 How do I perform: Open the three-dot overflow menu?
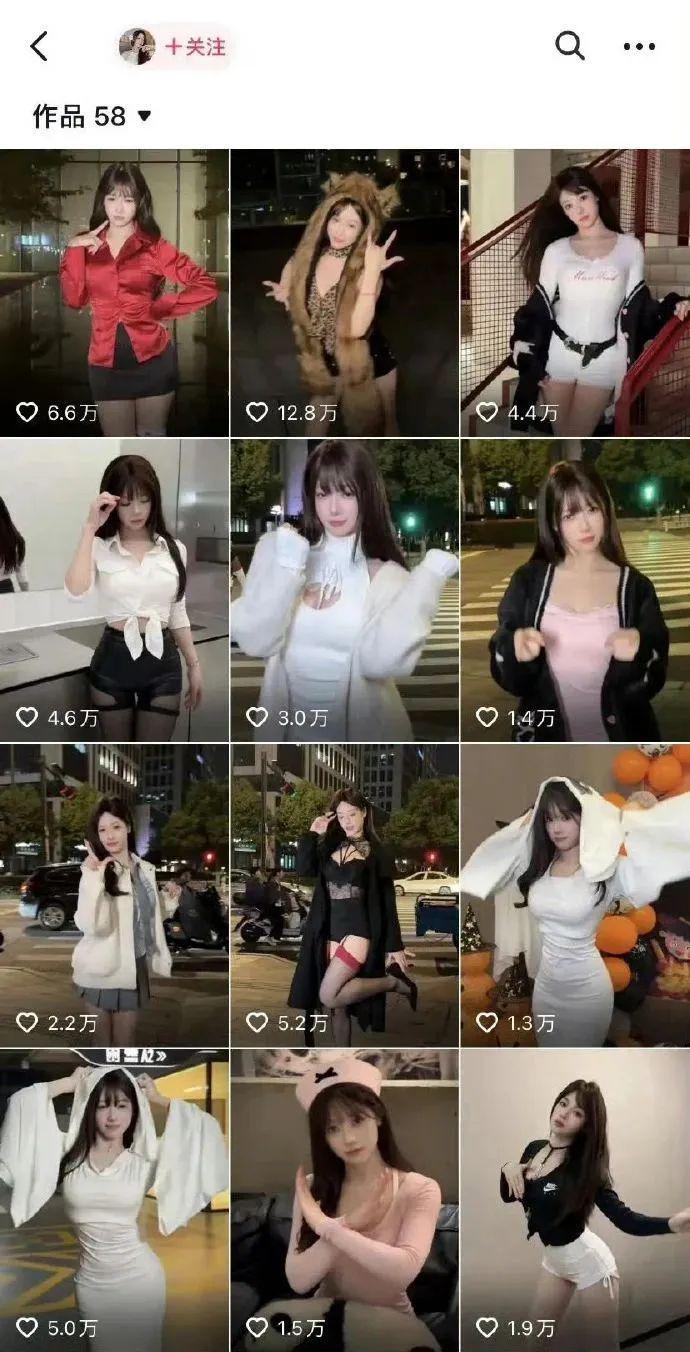point(639,46)
